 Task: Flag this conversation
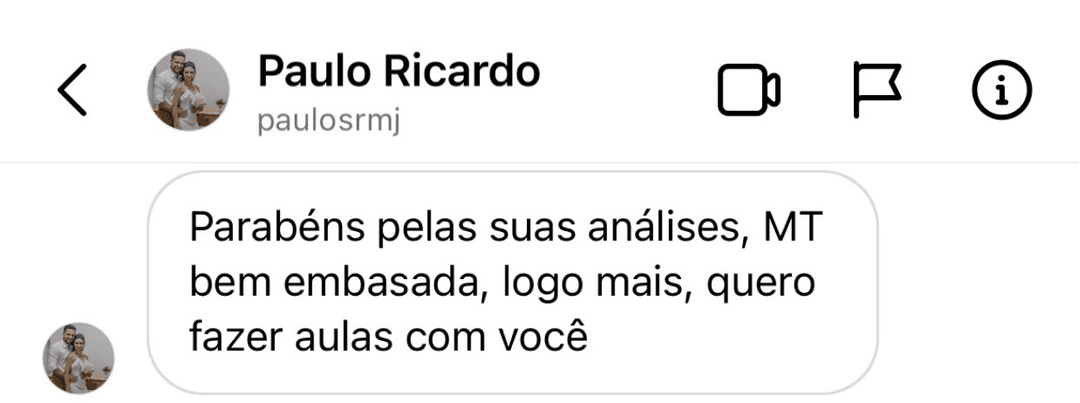tap(877, 90)
